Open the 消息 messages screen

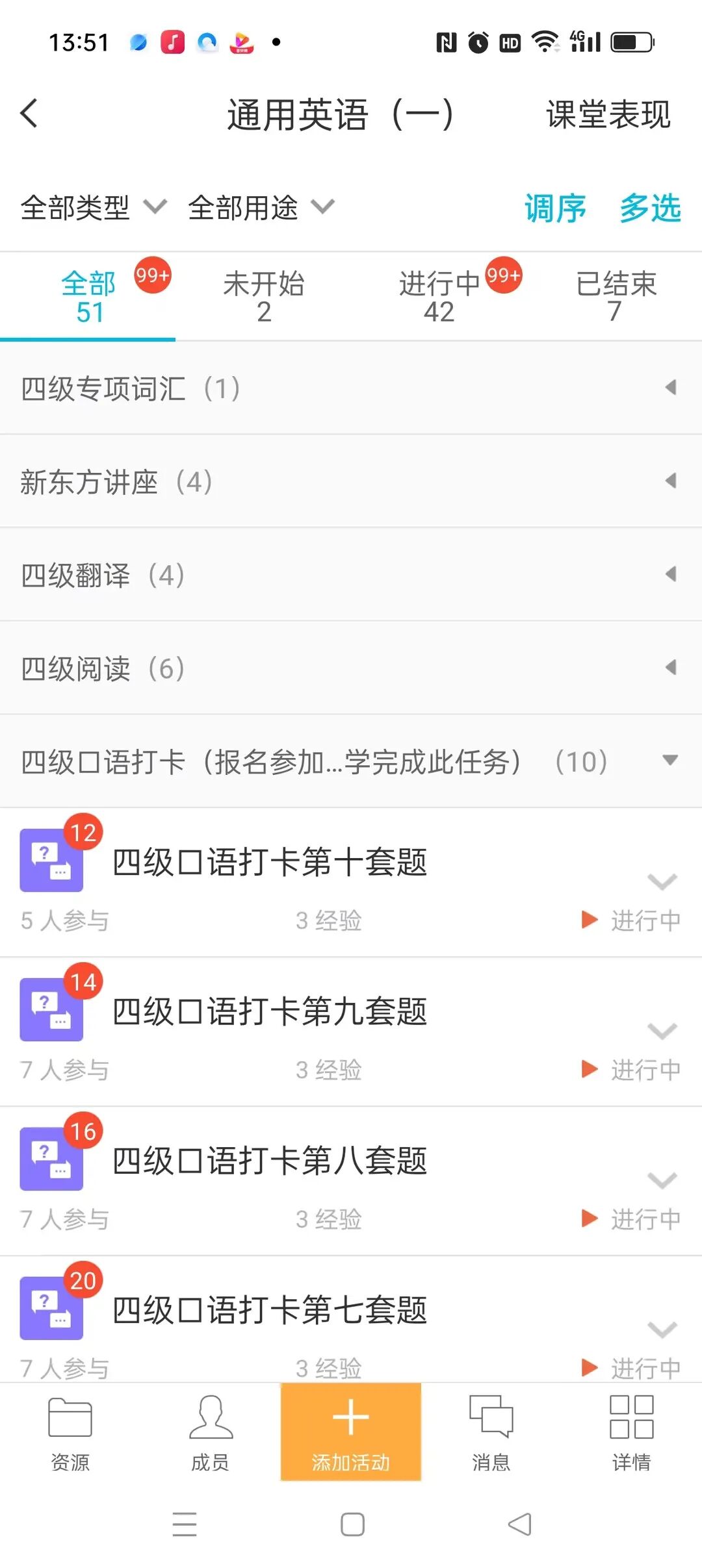491,1442
